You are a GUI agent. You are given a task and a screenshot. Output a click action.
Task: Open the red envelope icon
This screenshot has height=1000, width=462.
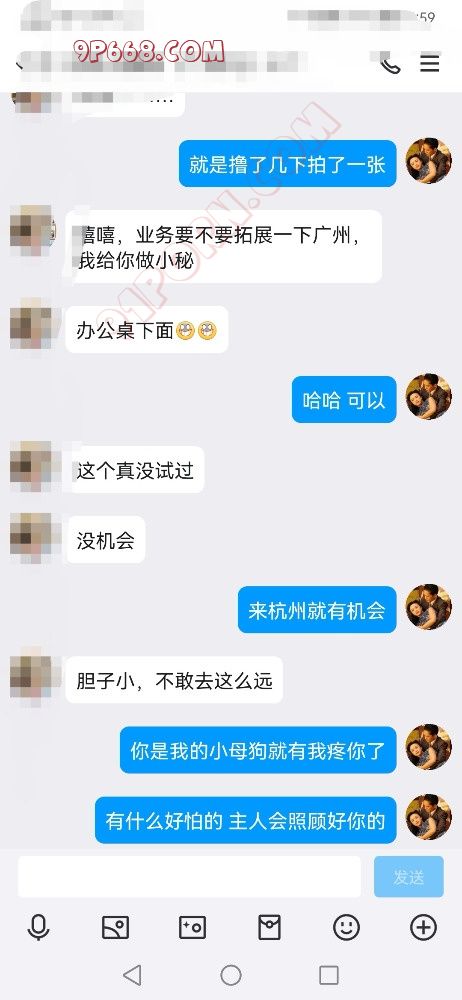[x=269, y=927]
